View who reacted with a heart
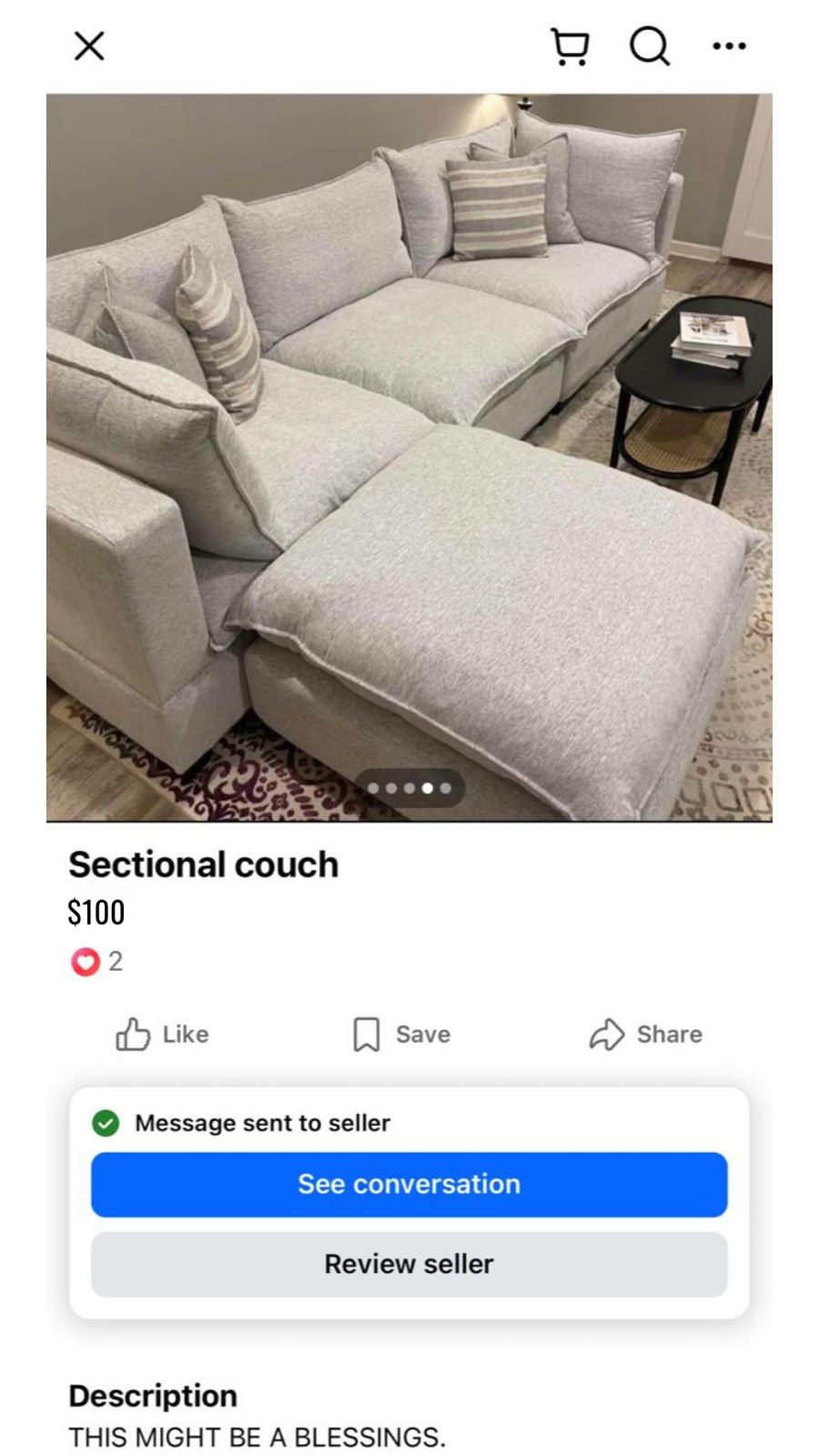This screenshot has width=819, height=1456. (96, 961)
